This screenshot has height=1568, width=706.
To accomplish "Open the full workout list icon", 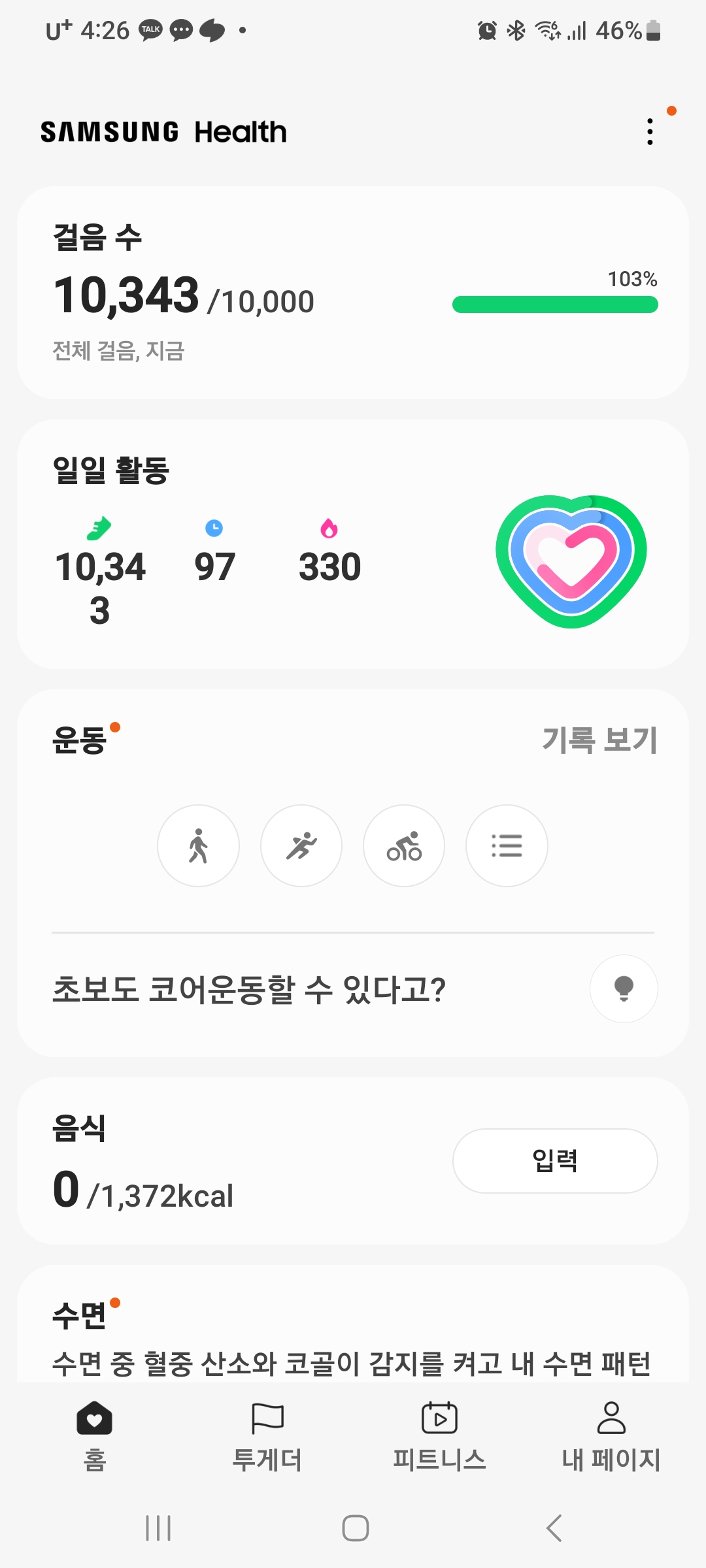I will 507,845.
